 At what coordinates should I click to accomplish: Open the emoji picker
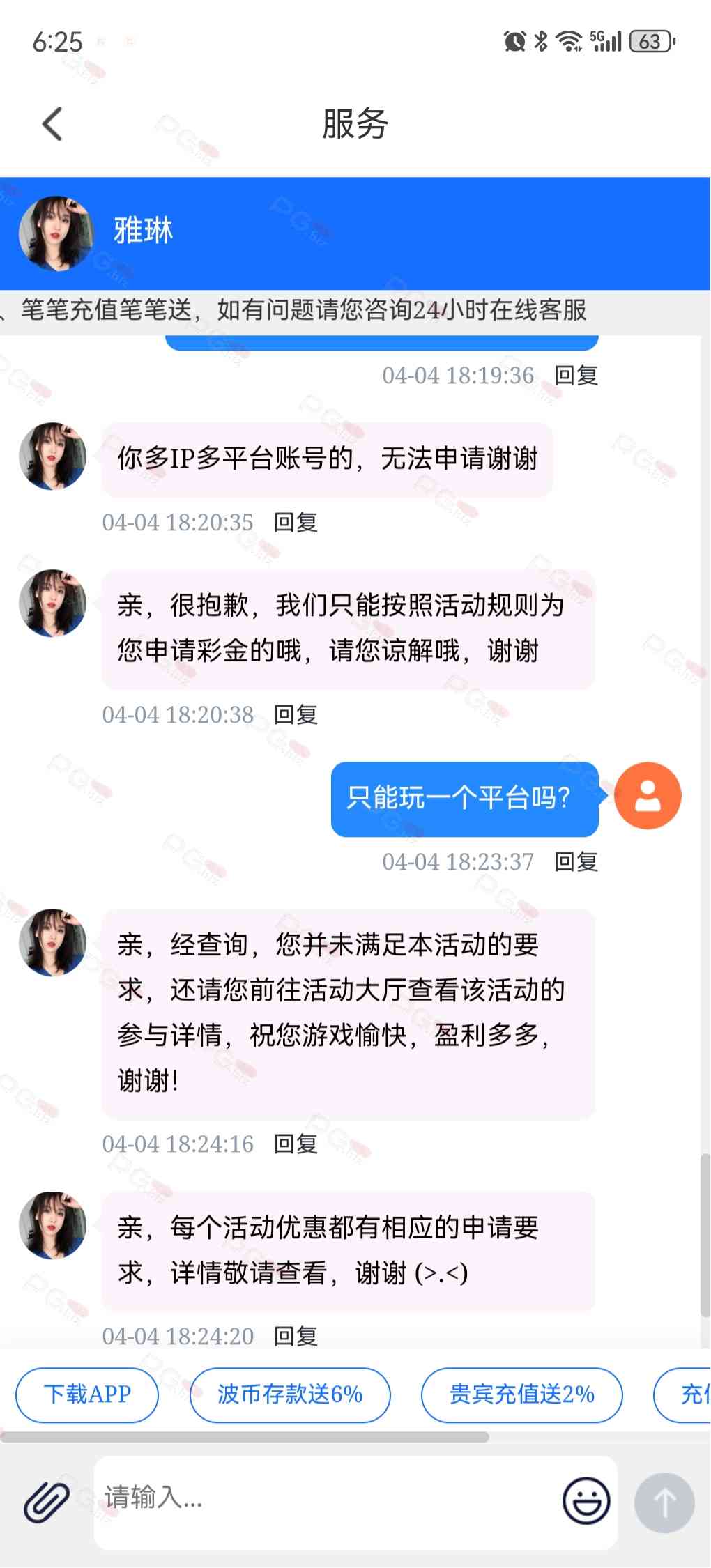point(586,1500)
